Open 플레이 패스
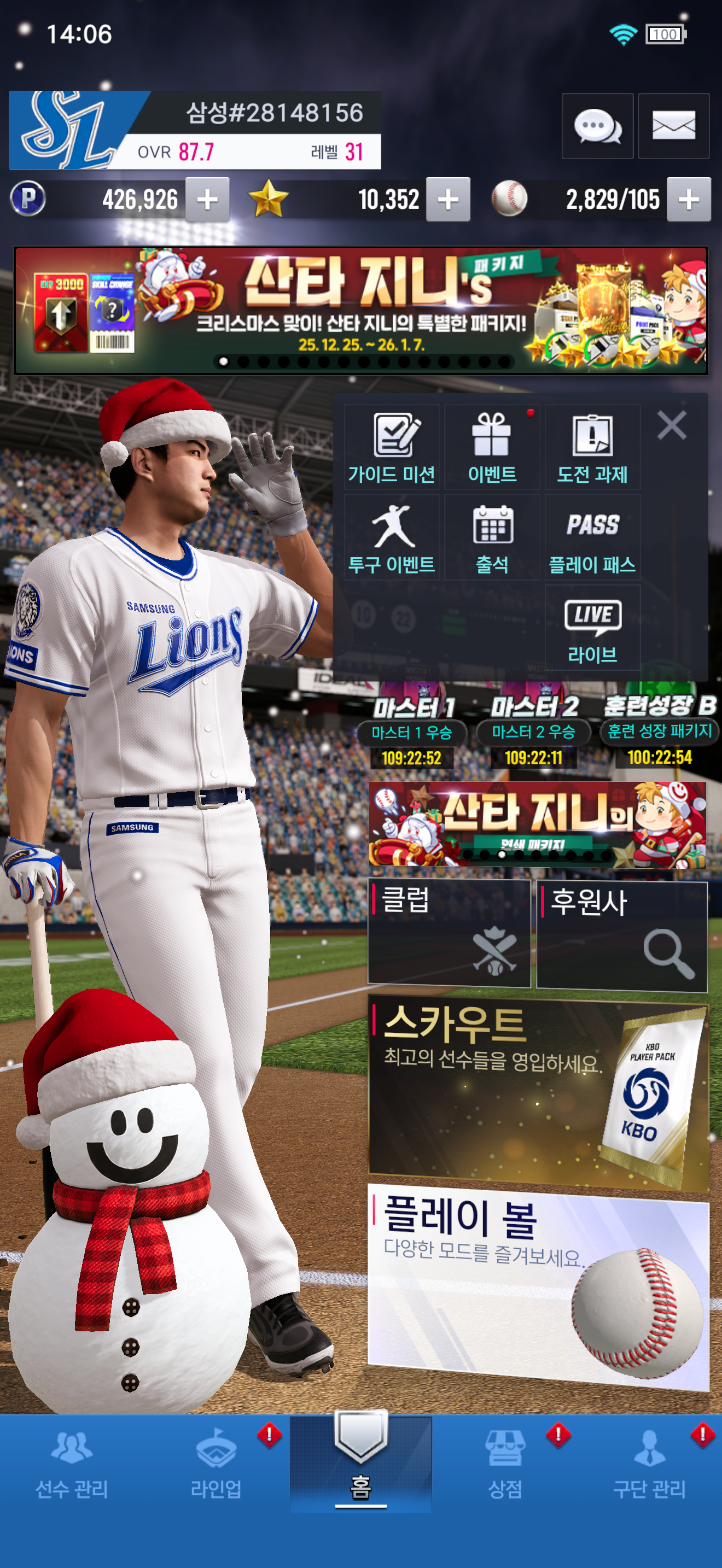 [592, 538]
